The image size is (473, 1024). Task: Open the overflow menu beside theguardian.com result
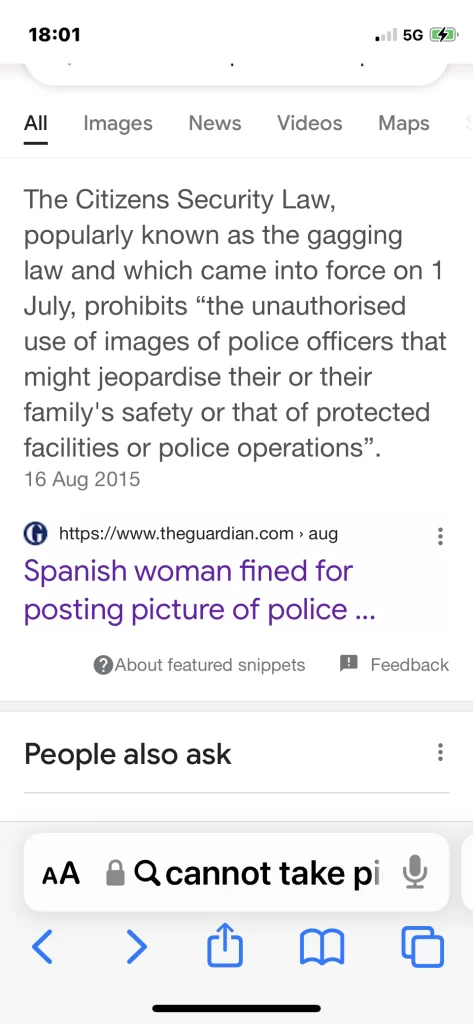[x=440, y=536]
